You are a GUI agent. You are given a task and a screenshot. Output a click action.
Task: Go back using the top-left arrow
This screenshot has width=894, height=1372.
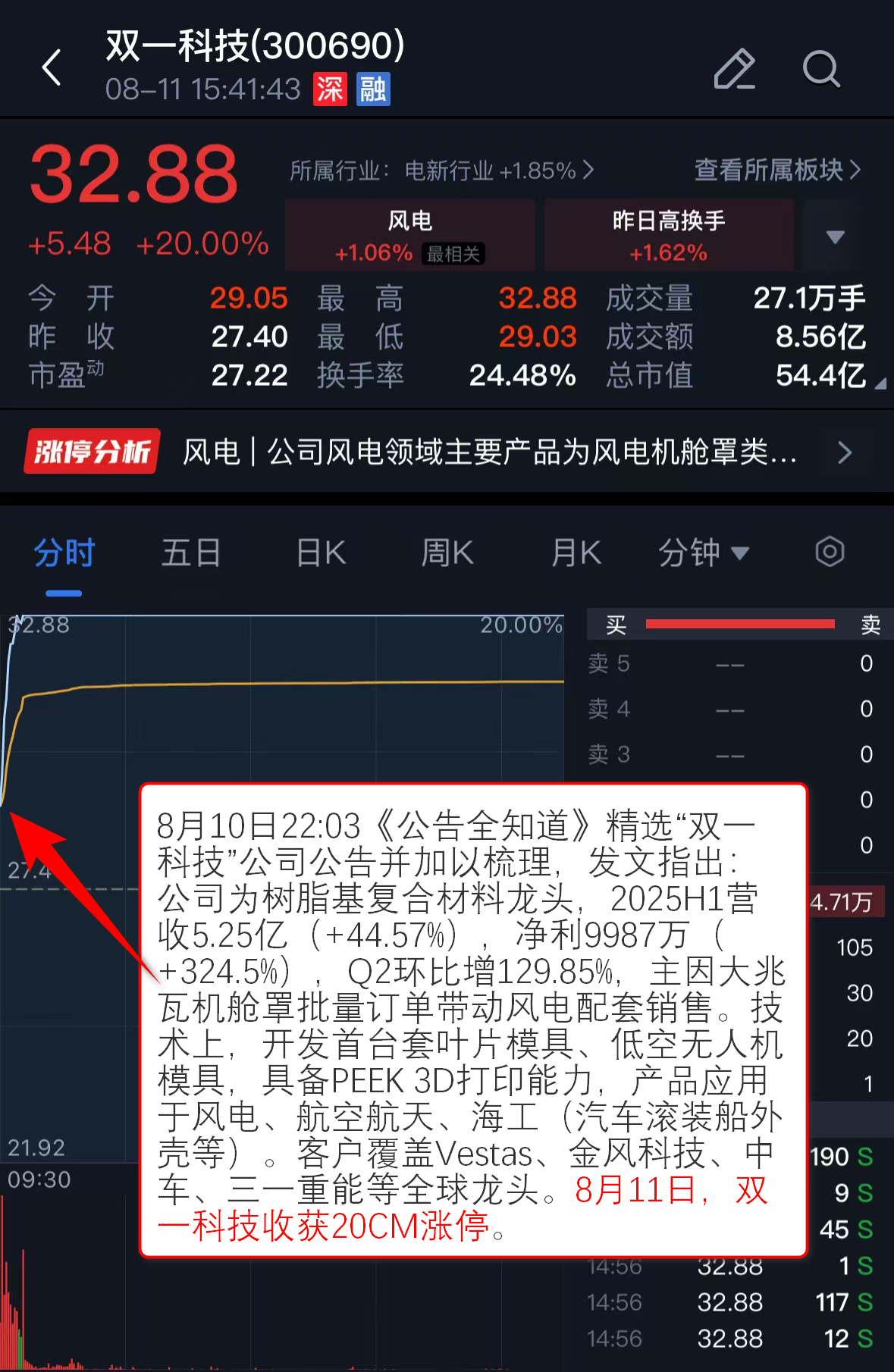pyautogui.click(x=52, y=68)
